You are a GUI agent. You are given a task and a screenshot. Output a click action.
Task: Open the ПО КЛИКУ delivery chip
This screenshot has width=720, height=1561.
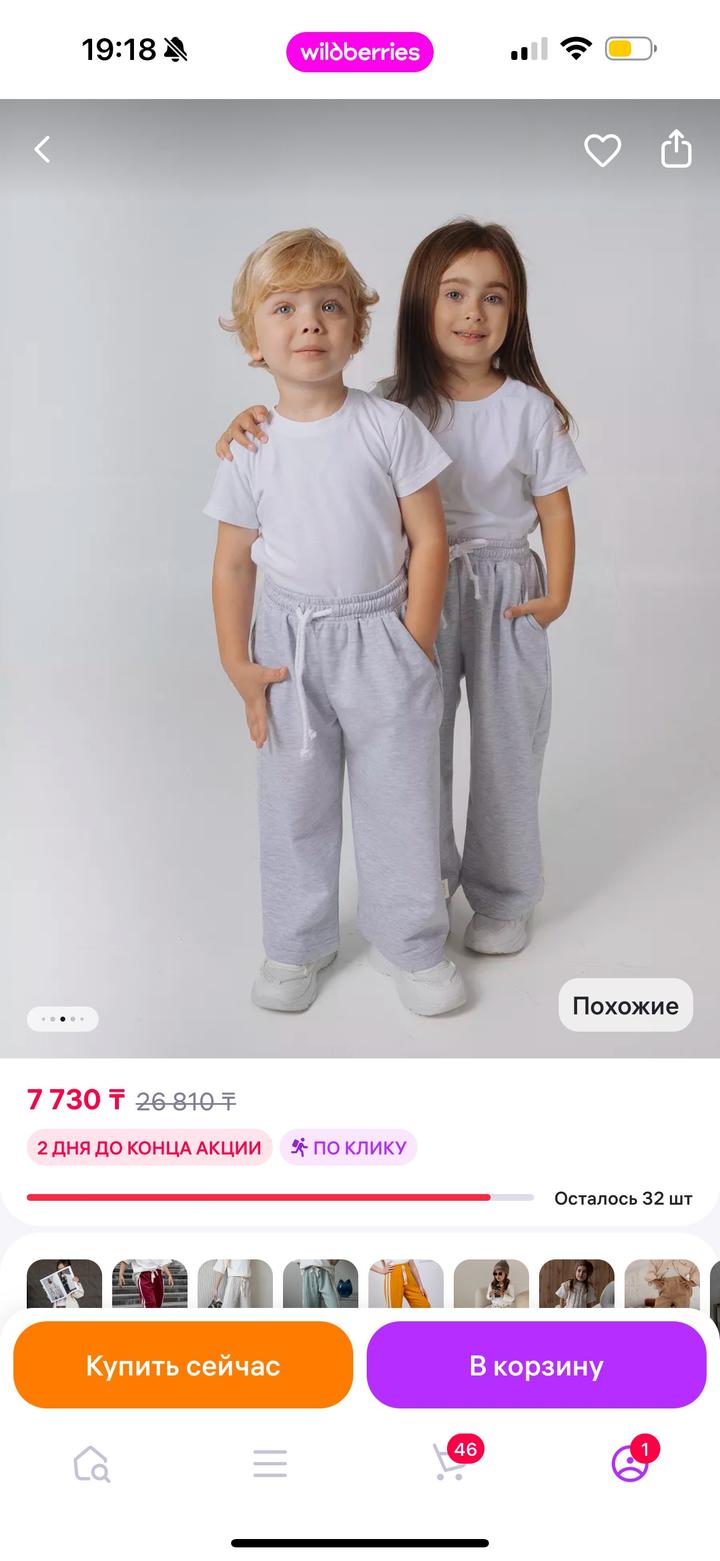tap(348, 1147)
